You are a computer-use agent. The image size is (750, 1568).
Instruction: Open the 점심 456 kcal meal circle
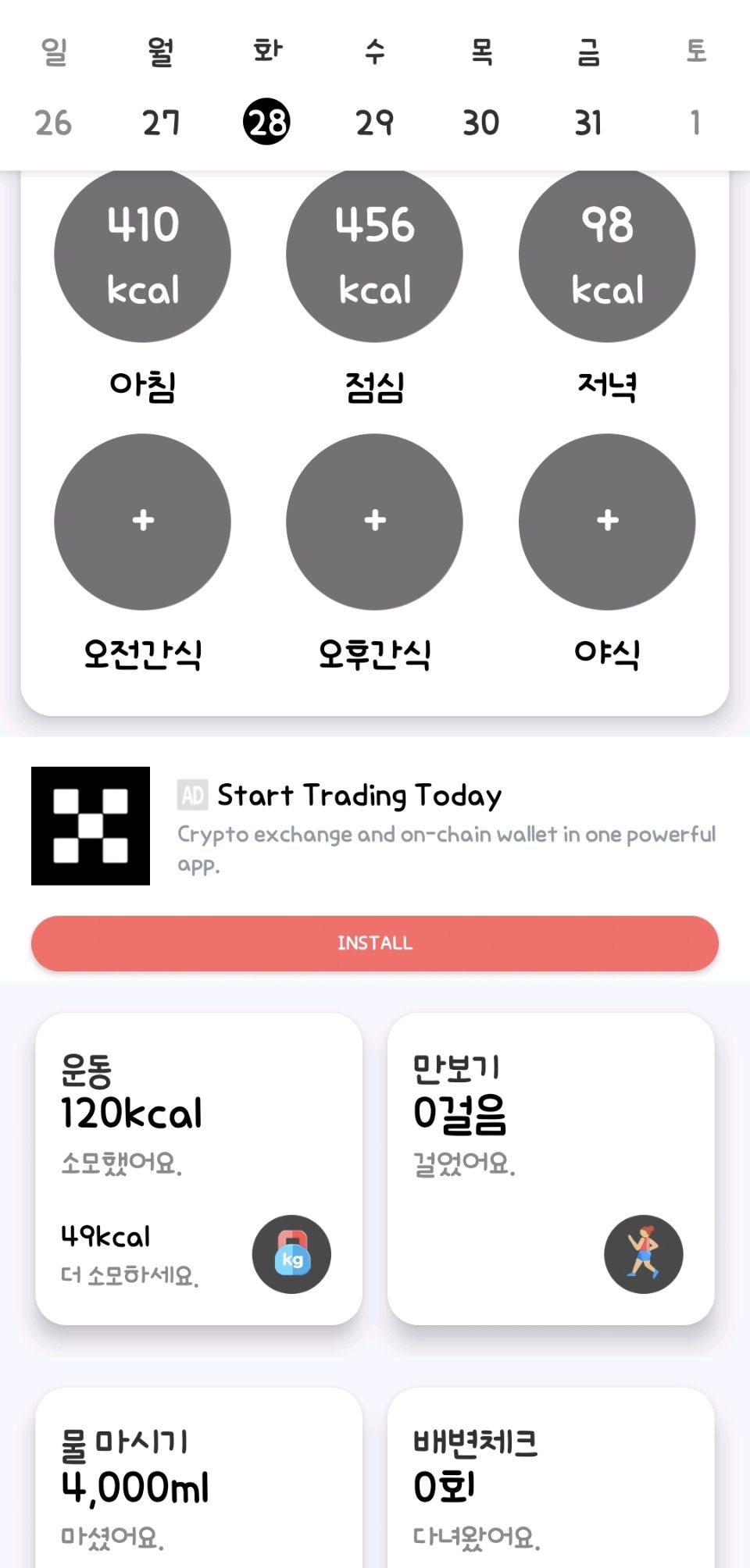pyautogui.click(x=374, y=255)
